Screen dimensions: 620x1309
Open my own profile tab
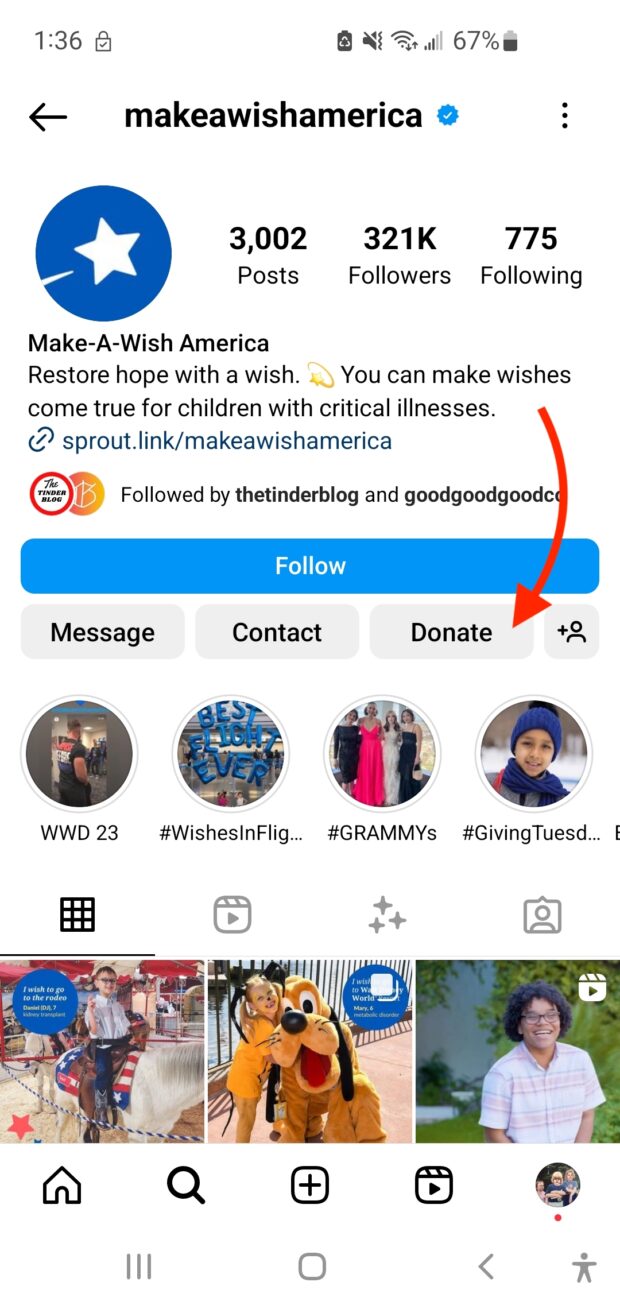coord(557,1185)
